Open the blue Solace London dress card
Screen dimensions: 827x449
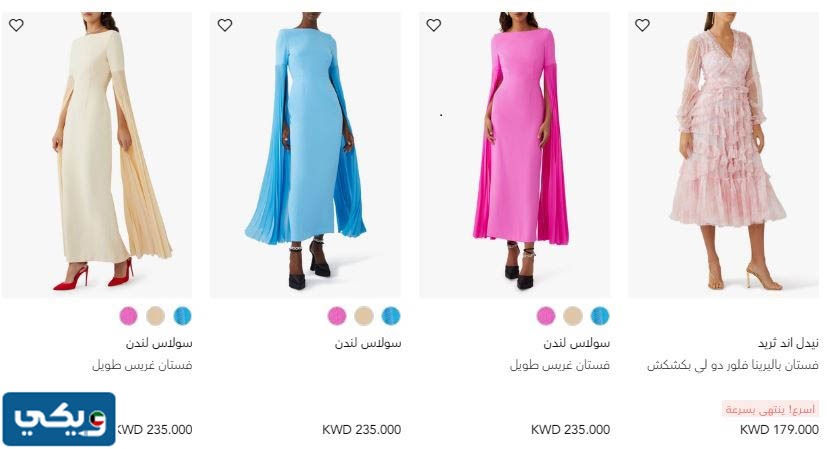pyautogui.click(x=305, y=155)
